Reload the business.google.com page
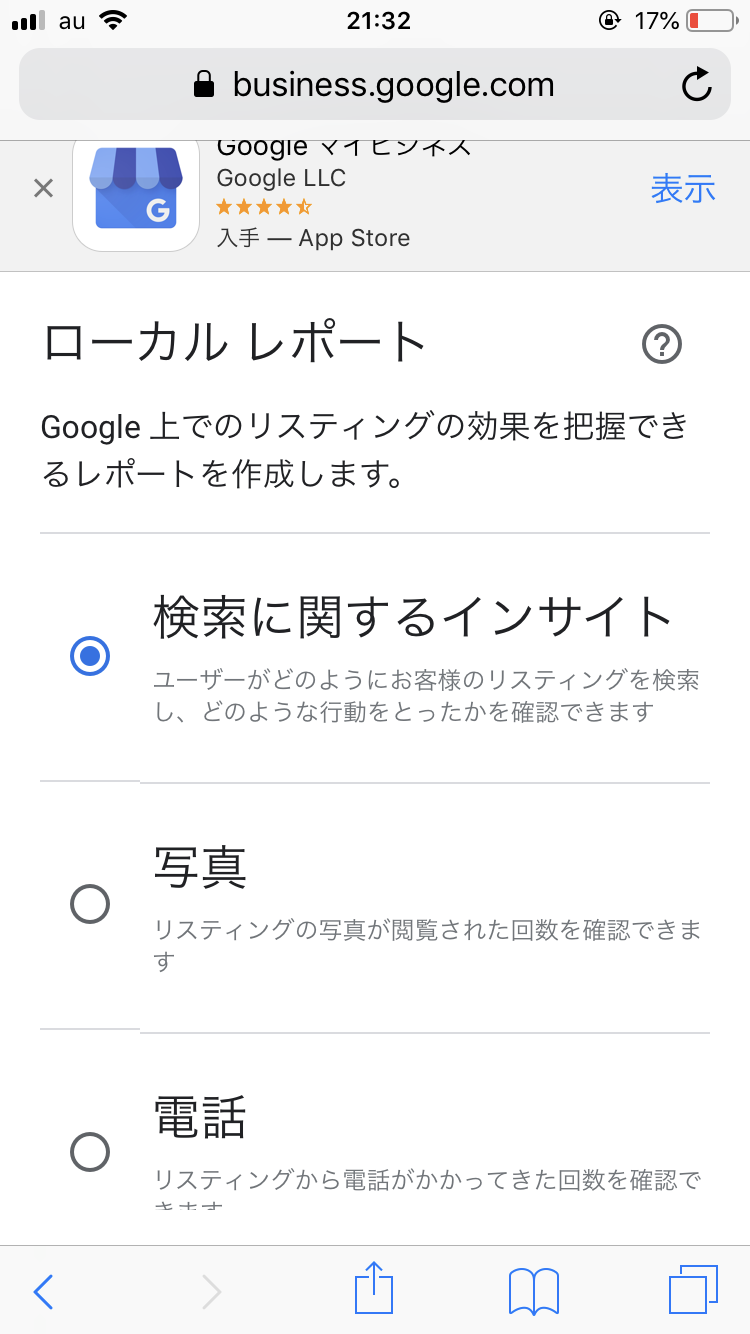This screenshot has height=1334, width=750. (x=696, y=85)
